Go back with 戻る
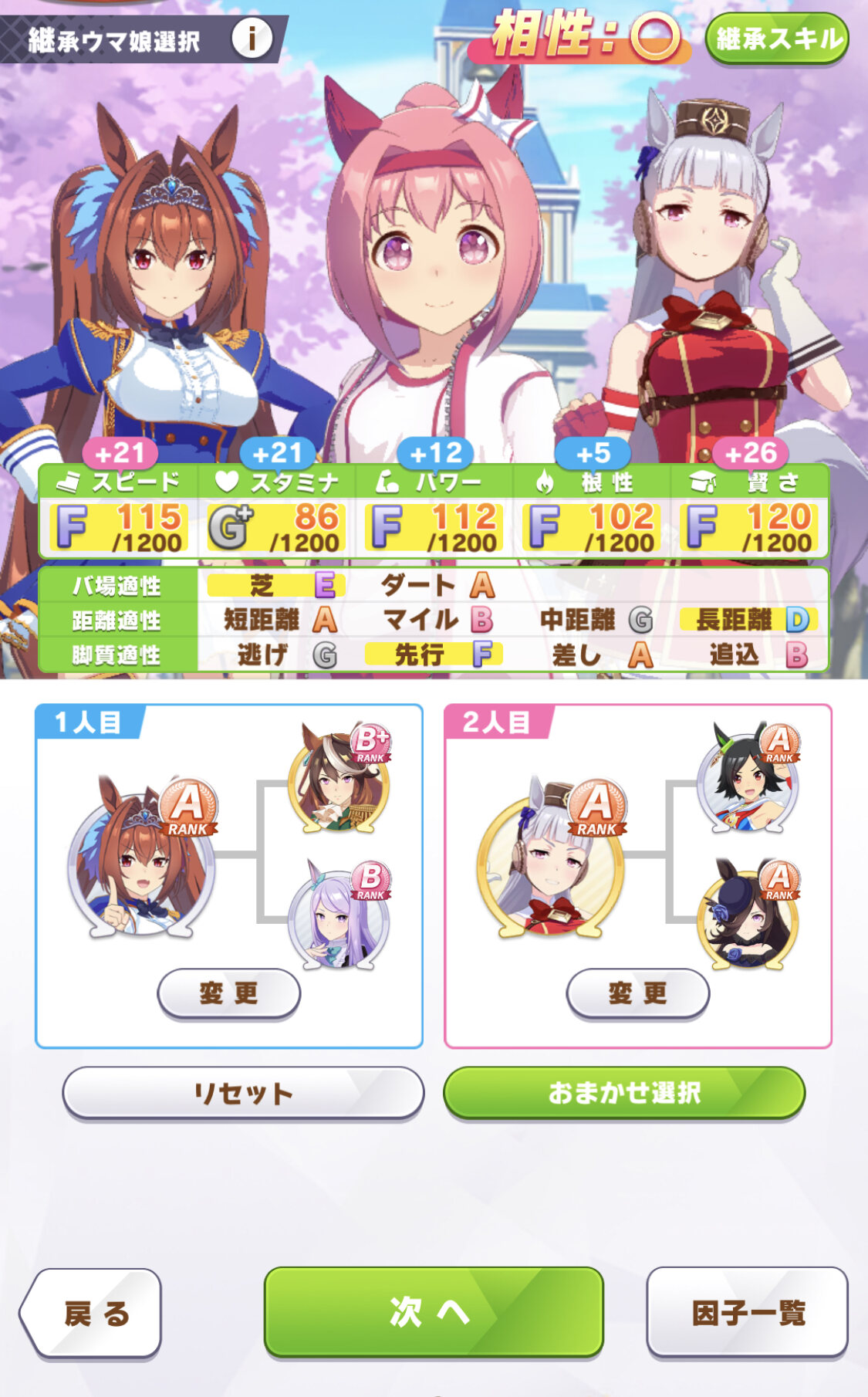 point(93,1313)
